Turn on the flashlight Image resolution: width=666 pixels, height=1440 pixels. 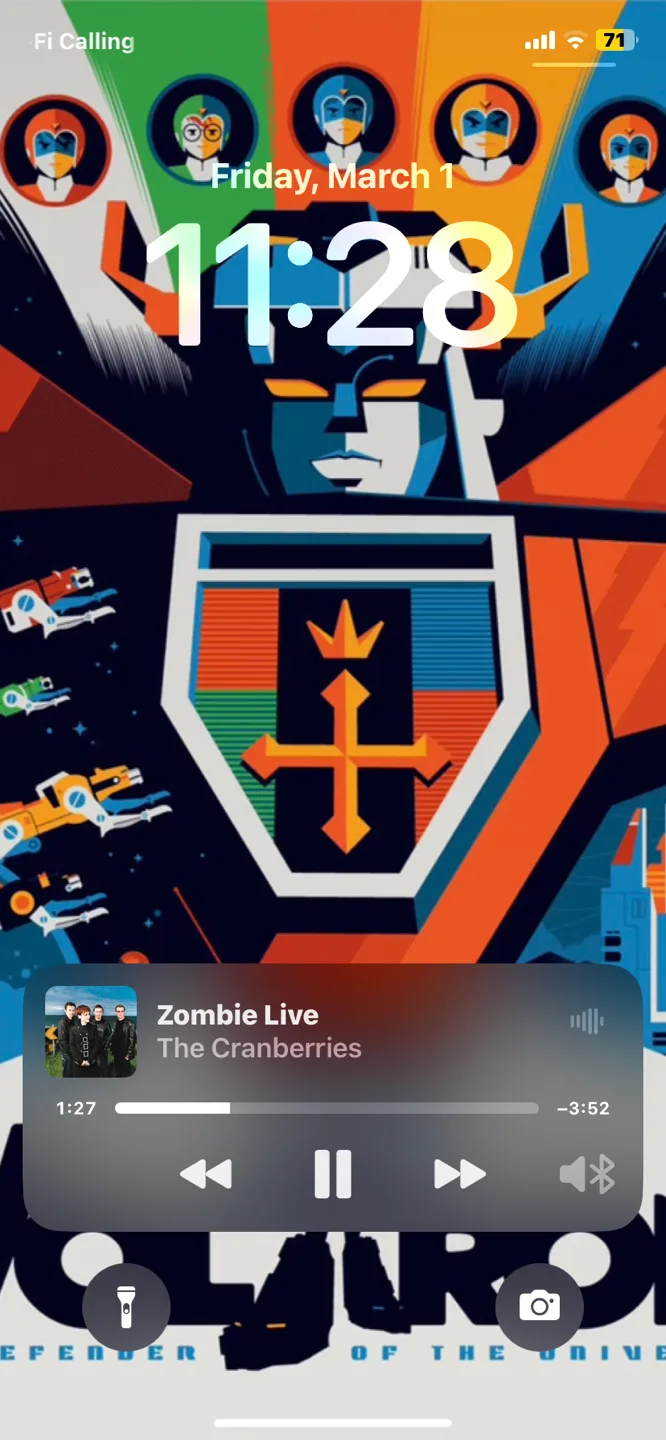[126, 1307]
